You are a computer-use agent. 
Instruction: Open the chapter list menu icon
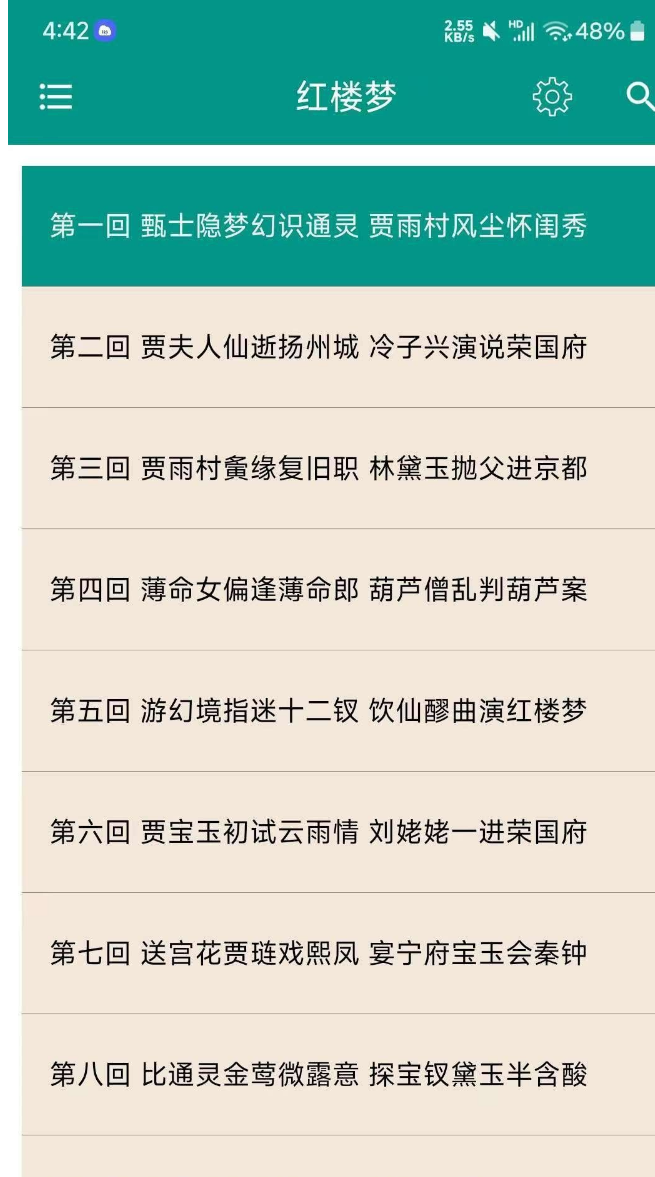click(x=56, y=96)
